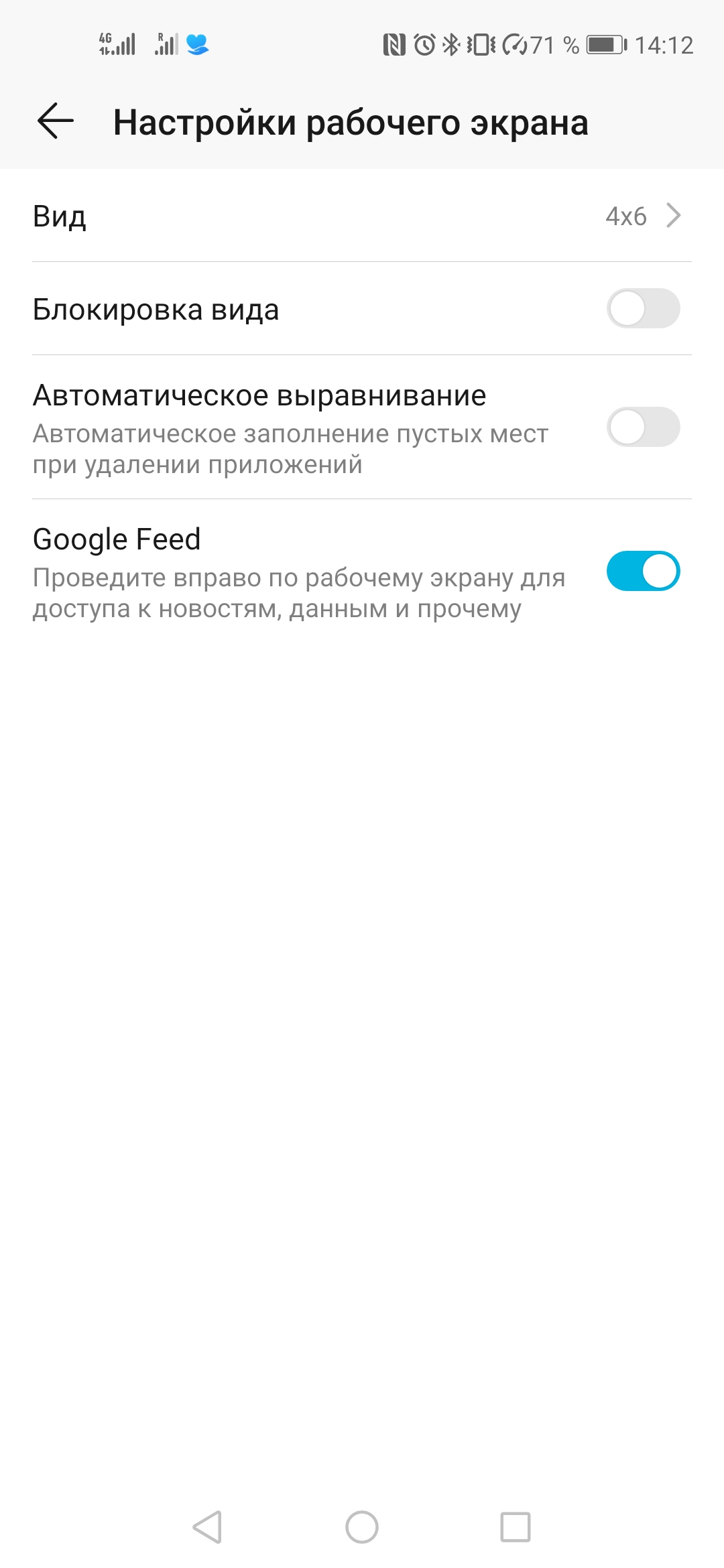The height and width of the screenshot is (1568, 724).
Task: Open the Вид 4x6 layout option
Action: point(362,216)
